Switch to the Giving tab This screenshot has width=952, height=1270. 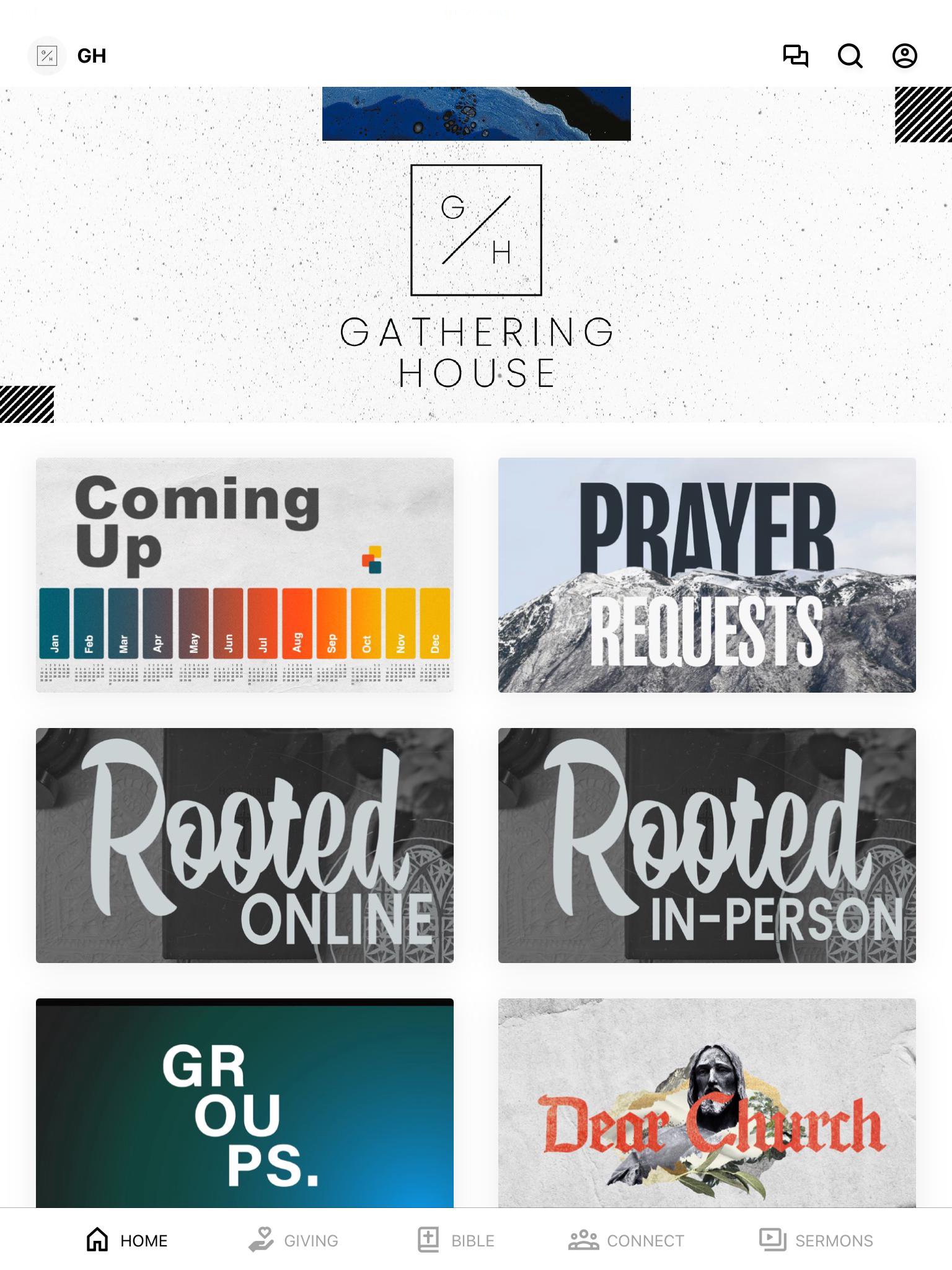point(294,1240)
